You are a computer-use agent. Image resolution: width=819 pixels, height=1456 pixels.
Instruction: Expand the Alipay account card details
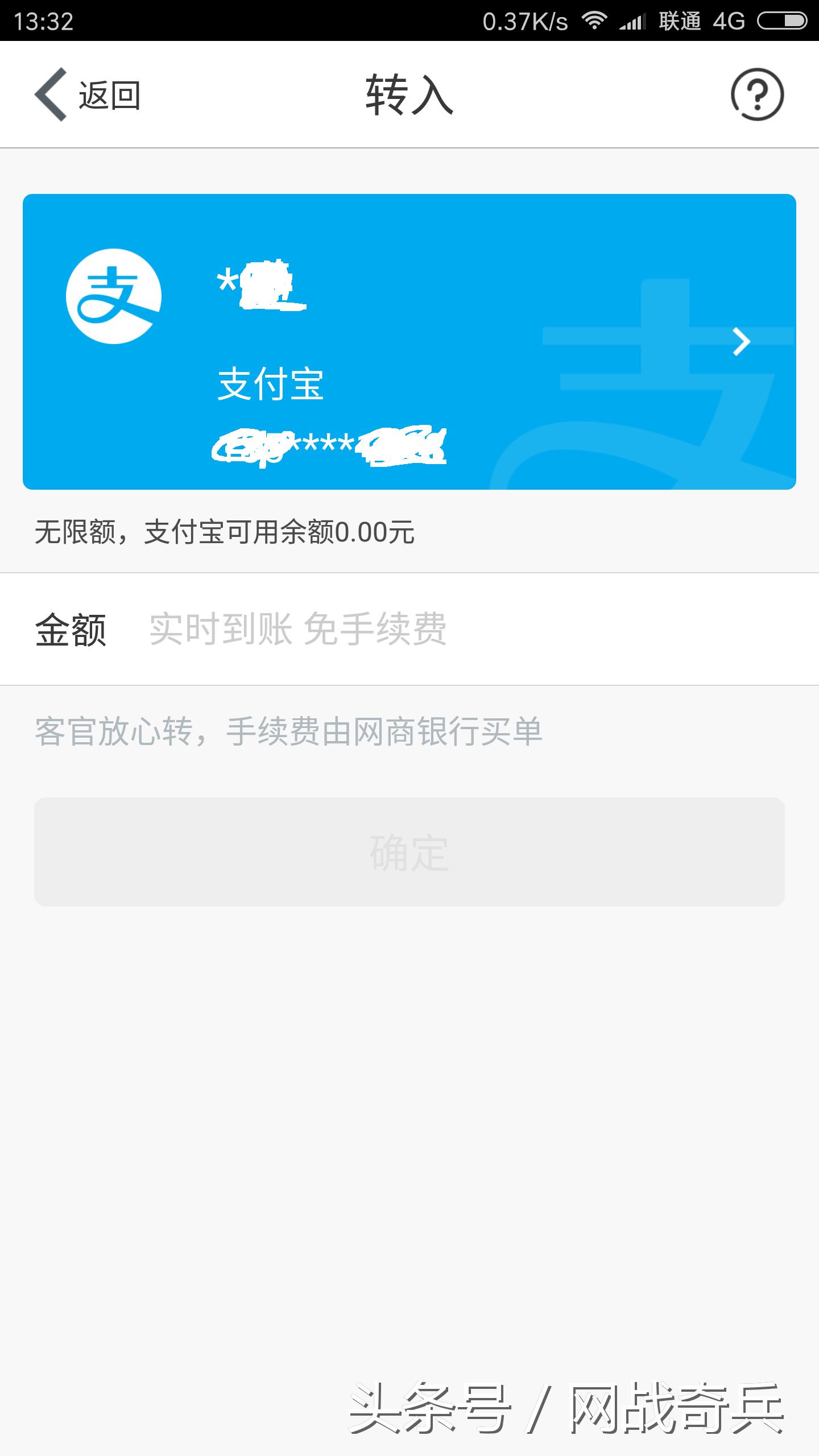409,341
